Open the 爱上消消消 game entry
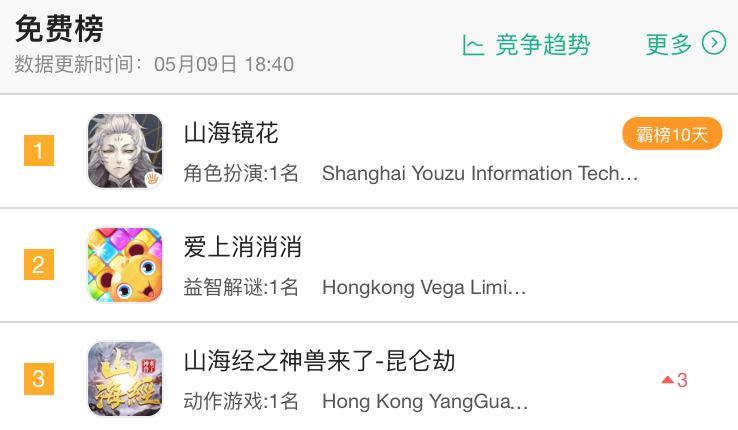The width and height of the screenshot is (738, 430). pyautogui.click(x=243, y=247)
